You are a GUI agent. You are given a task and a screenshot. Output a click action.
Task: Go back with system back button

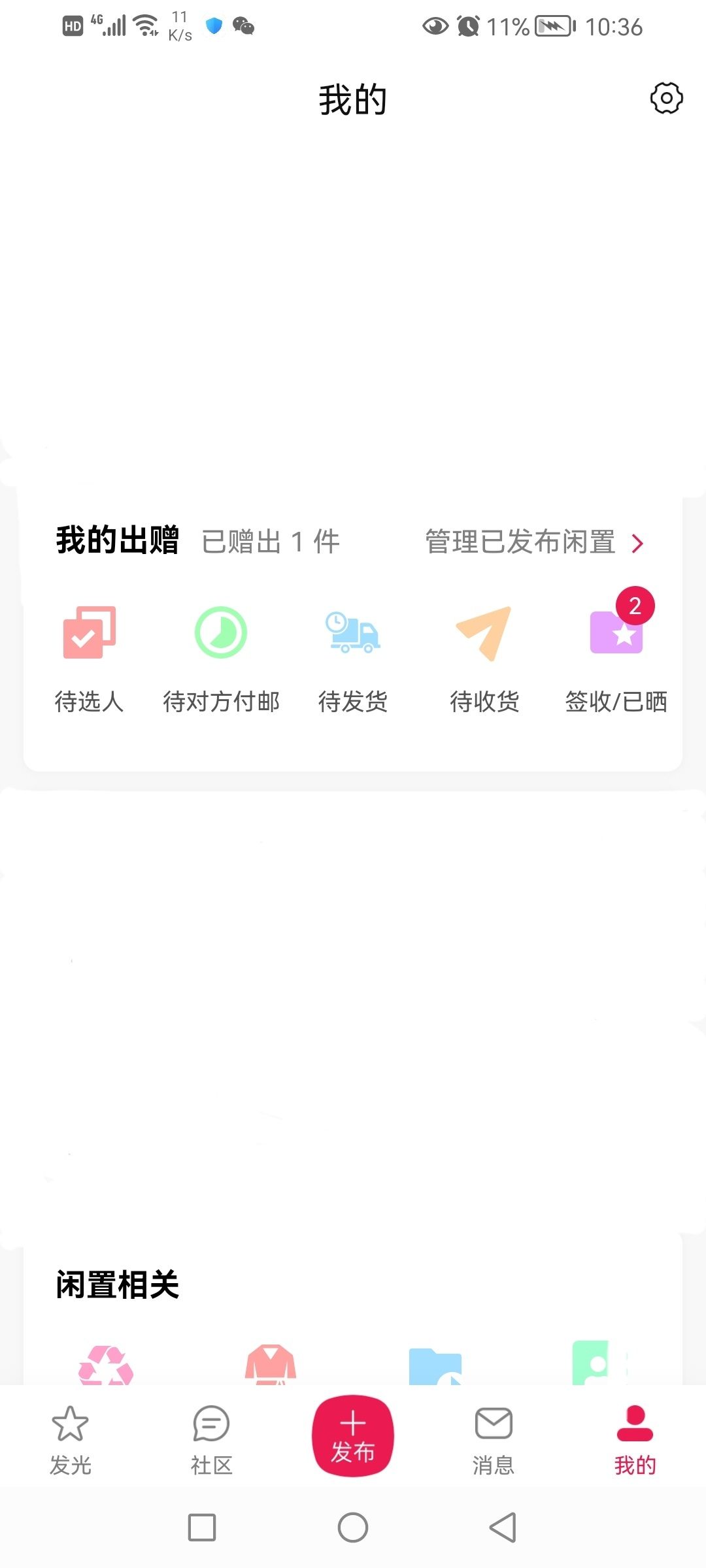[x=503, y=1527]
